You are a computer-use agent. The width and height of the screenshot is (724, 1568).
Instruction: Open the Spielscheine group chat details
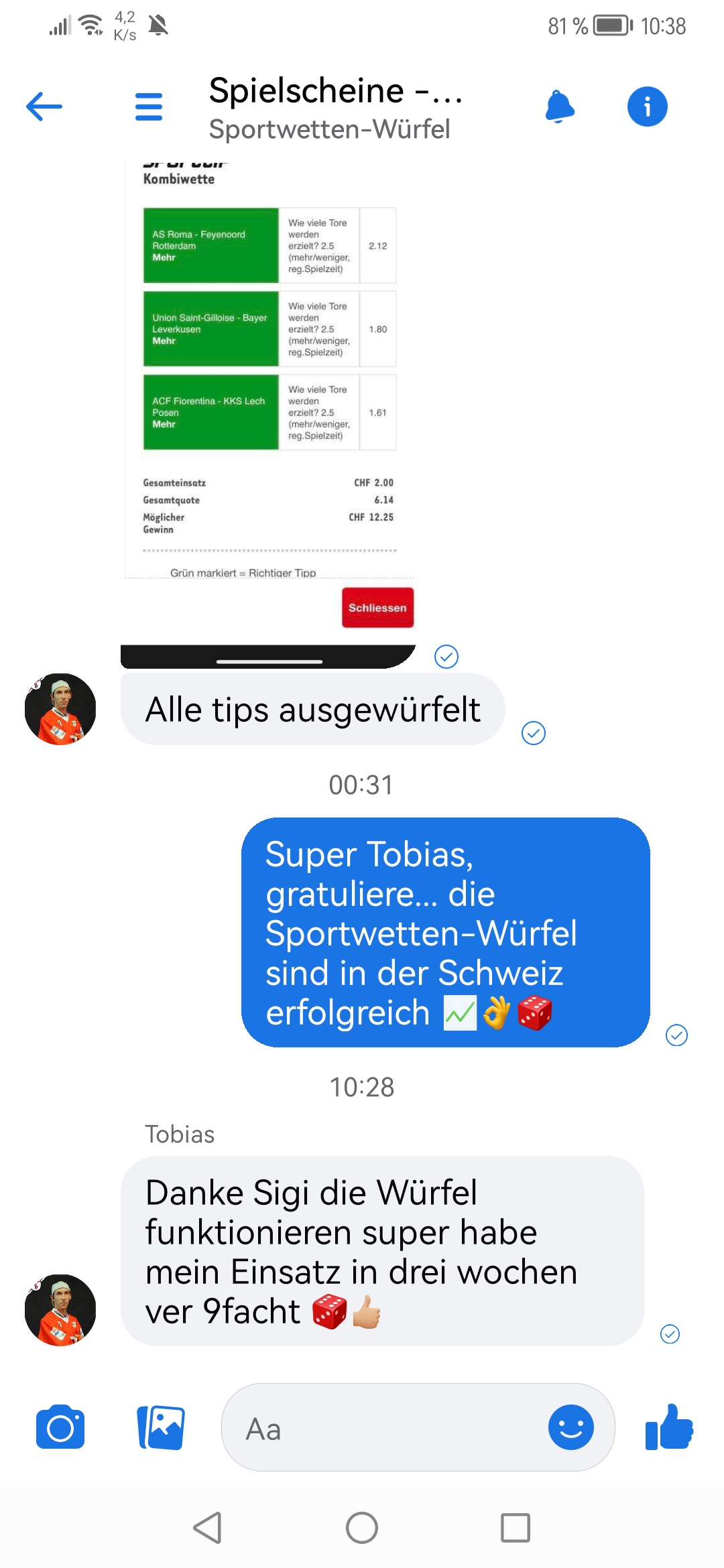[x=335, y=107]
